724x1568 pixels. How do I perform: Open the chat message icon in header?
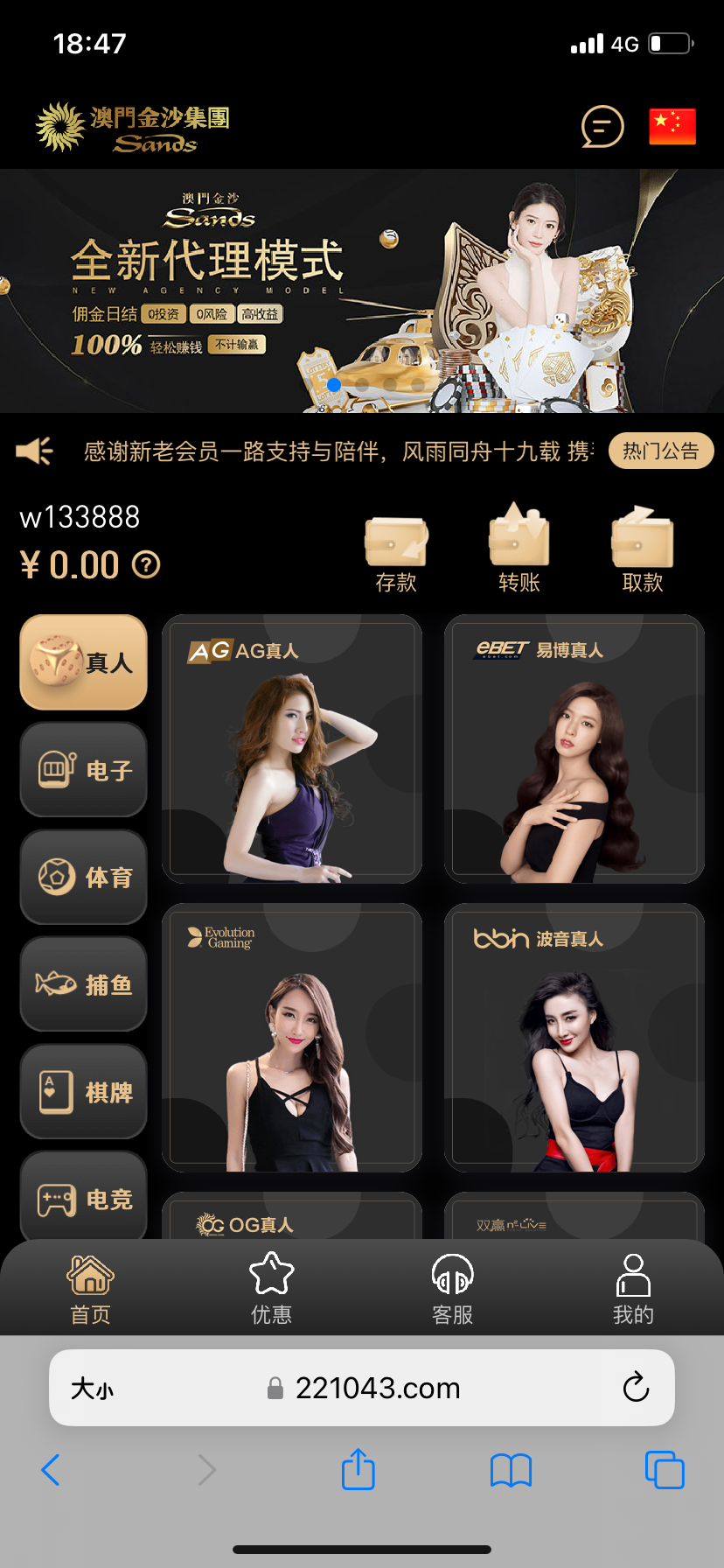point(602,127)
